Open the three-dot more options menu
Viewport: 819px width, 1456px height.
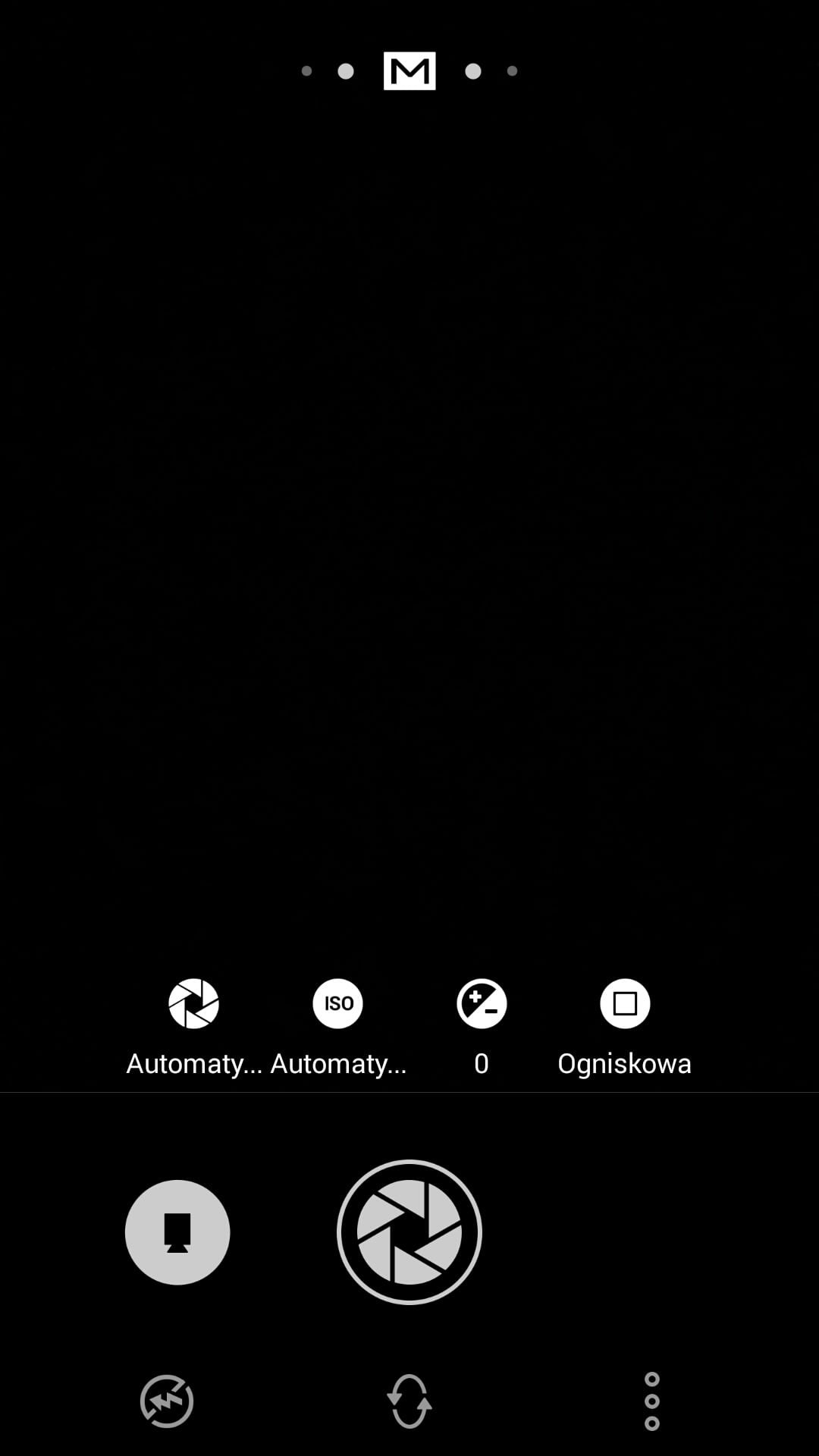click(652, 1401)
